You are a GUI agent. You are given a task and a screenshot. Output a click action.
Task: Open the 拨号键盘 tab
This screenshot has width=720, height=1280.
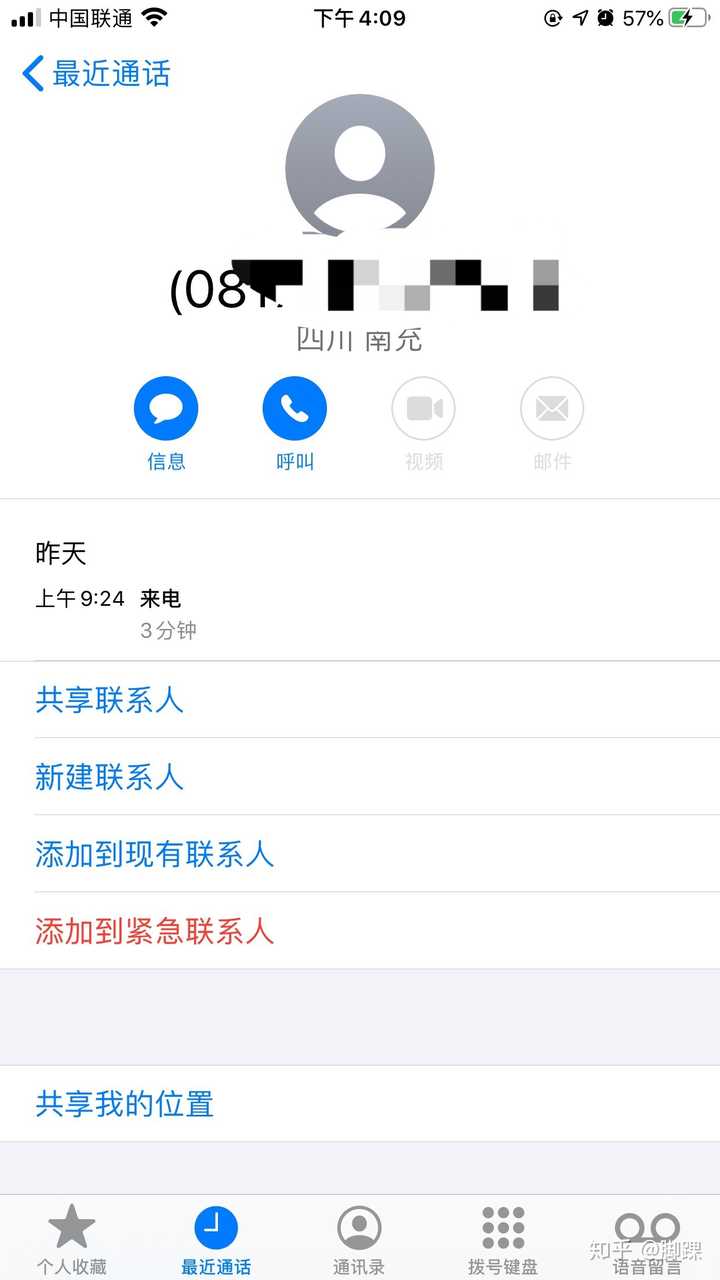point(503,1238)
